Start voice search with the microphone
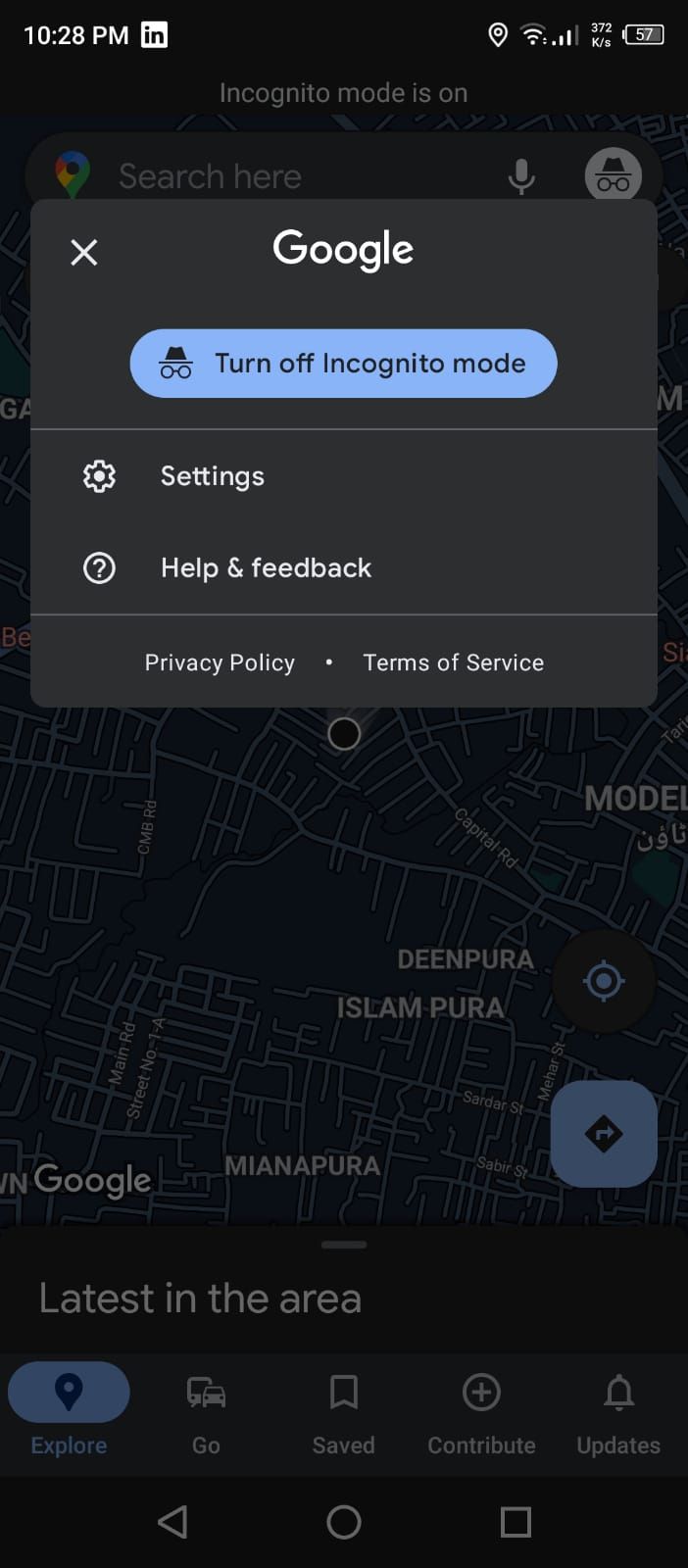 (x=521, y=176)
